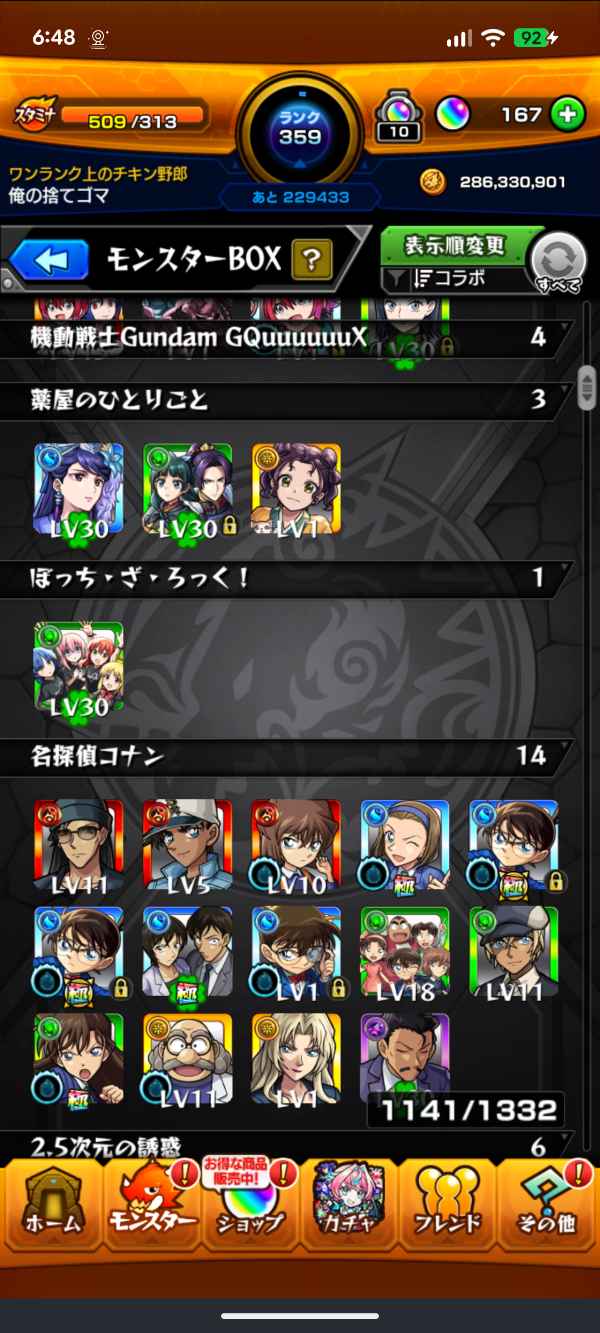Tap the すべて refresh filter button
This screenshot has width=600, height=1333.
557,263
